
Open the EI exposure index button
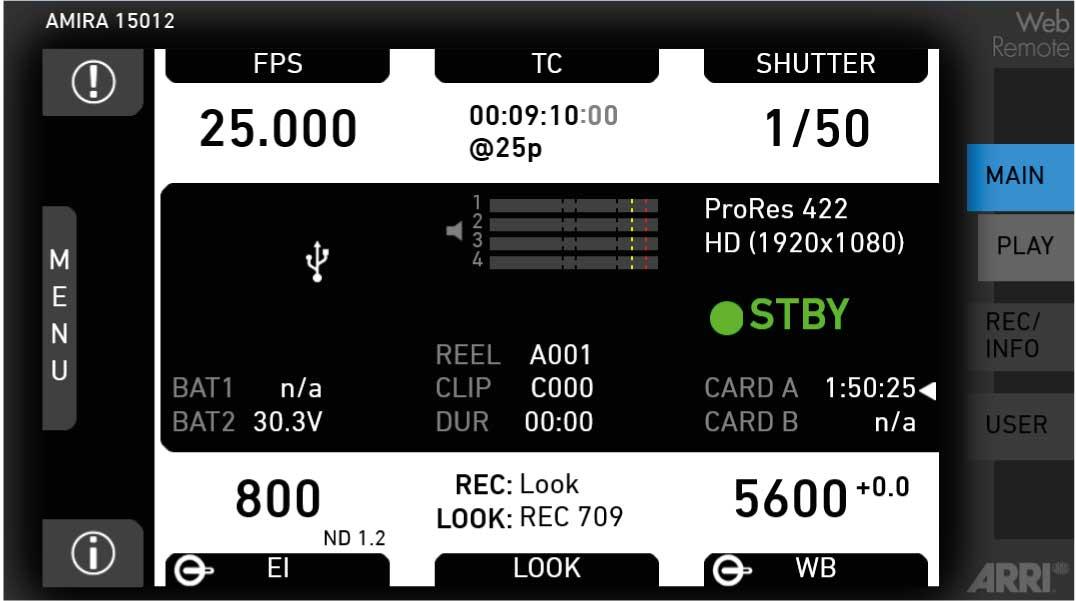point(277,569)
